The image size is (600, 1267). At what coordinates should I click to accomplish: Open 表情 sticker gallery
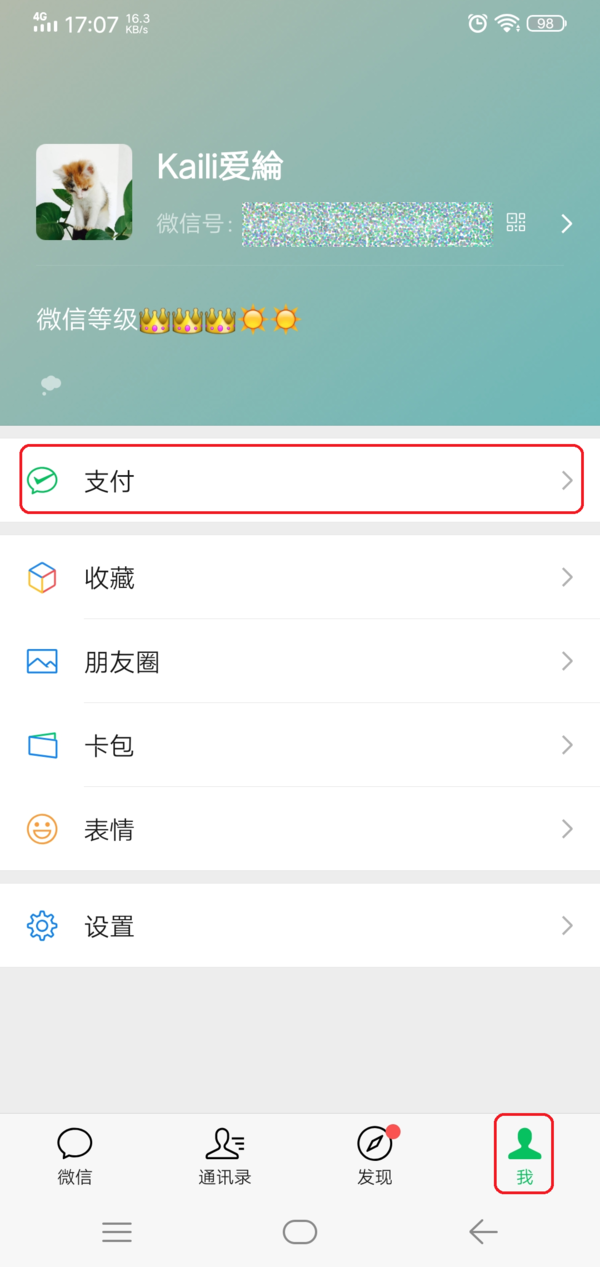point(300,829)
